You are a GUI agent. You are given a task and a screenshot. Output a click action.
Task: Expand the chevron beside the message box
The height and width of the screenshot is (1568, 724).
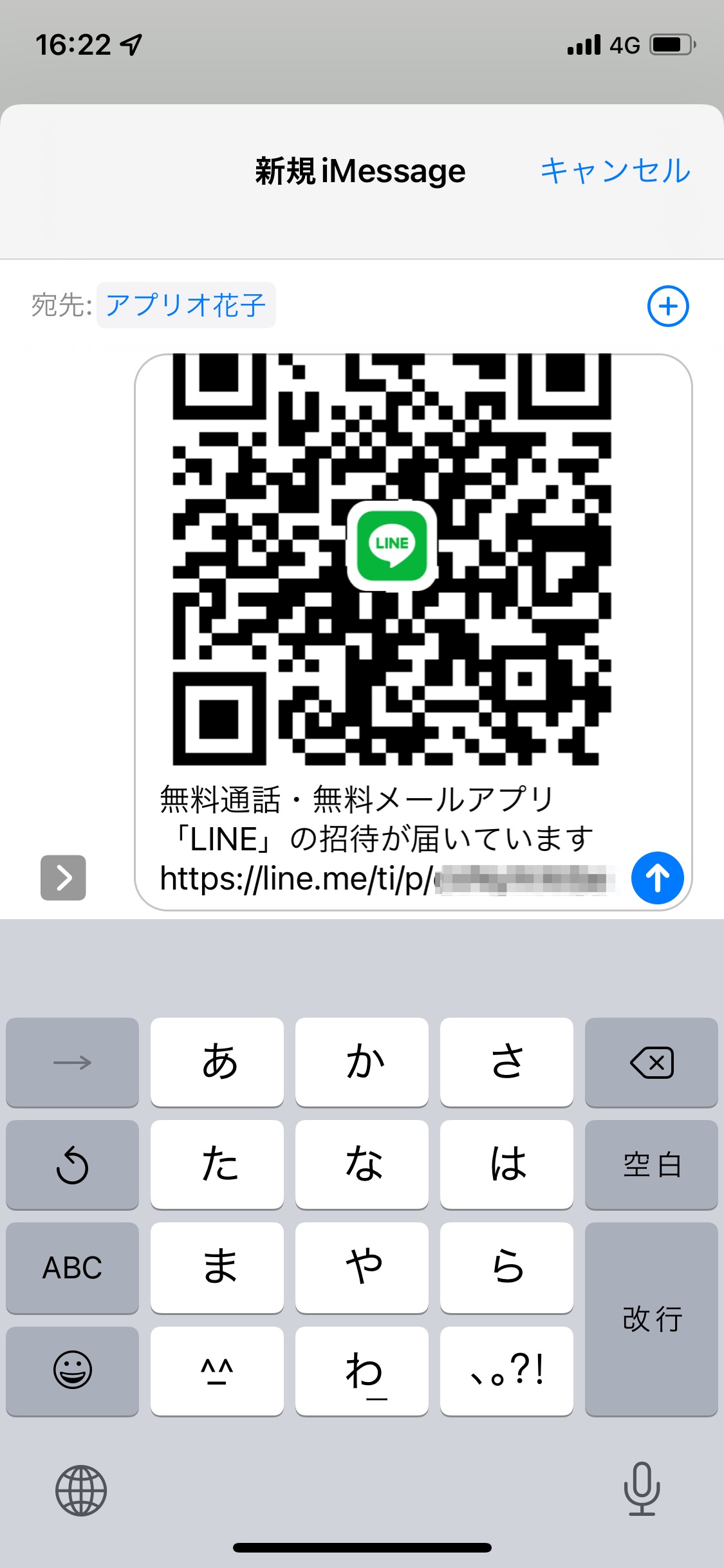62,878
